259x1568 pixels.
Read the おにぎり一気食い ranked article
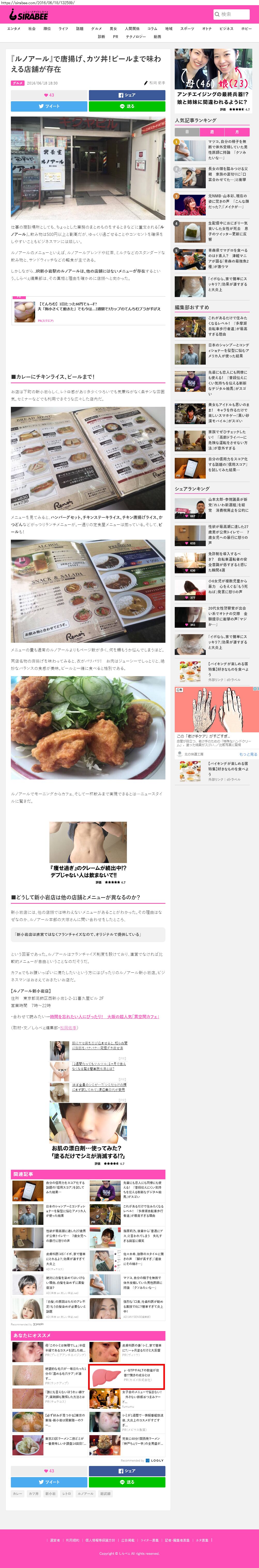coord(228,231)
